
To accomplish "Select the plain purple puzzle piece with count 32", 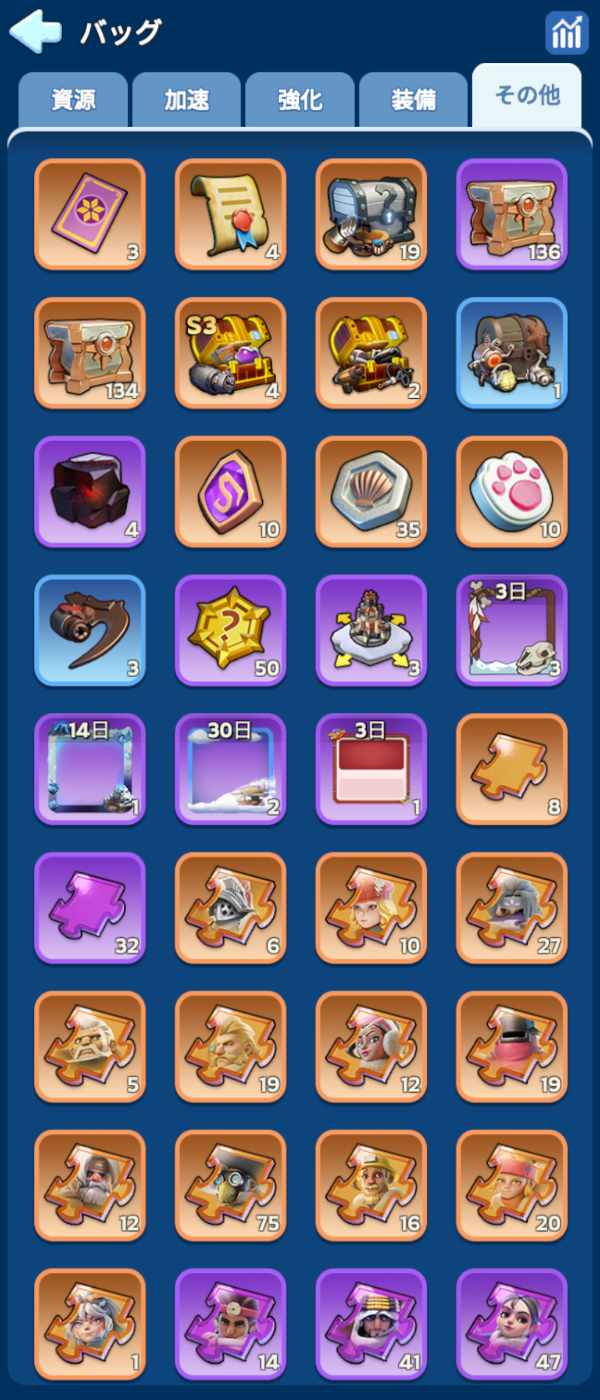I will pyautogui.click(x=90, y=908).
